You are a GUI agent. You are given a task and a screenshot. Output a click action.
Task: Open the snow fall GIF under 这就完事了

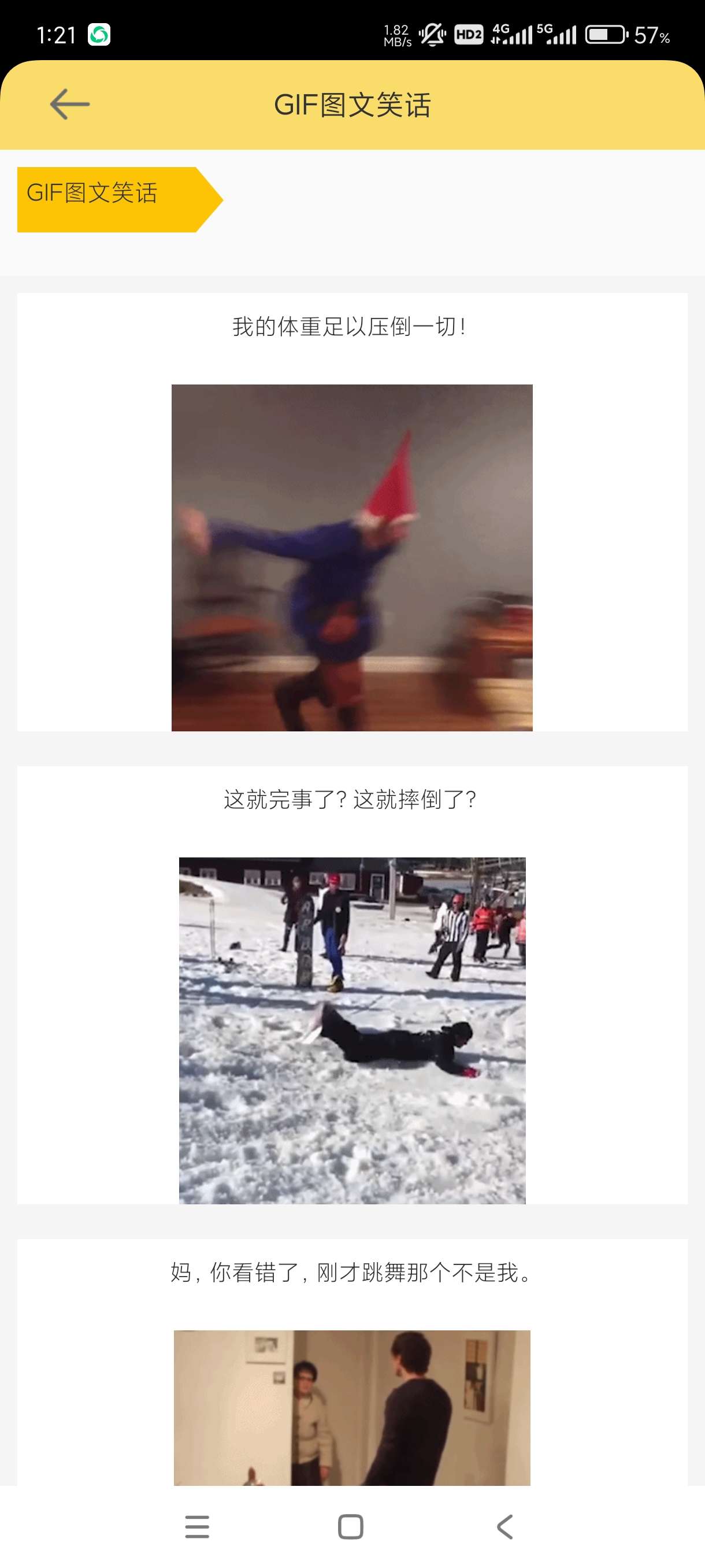click(351, 1030)
